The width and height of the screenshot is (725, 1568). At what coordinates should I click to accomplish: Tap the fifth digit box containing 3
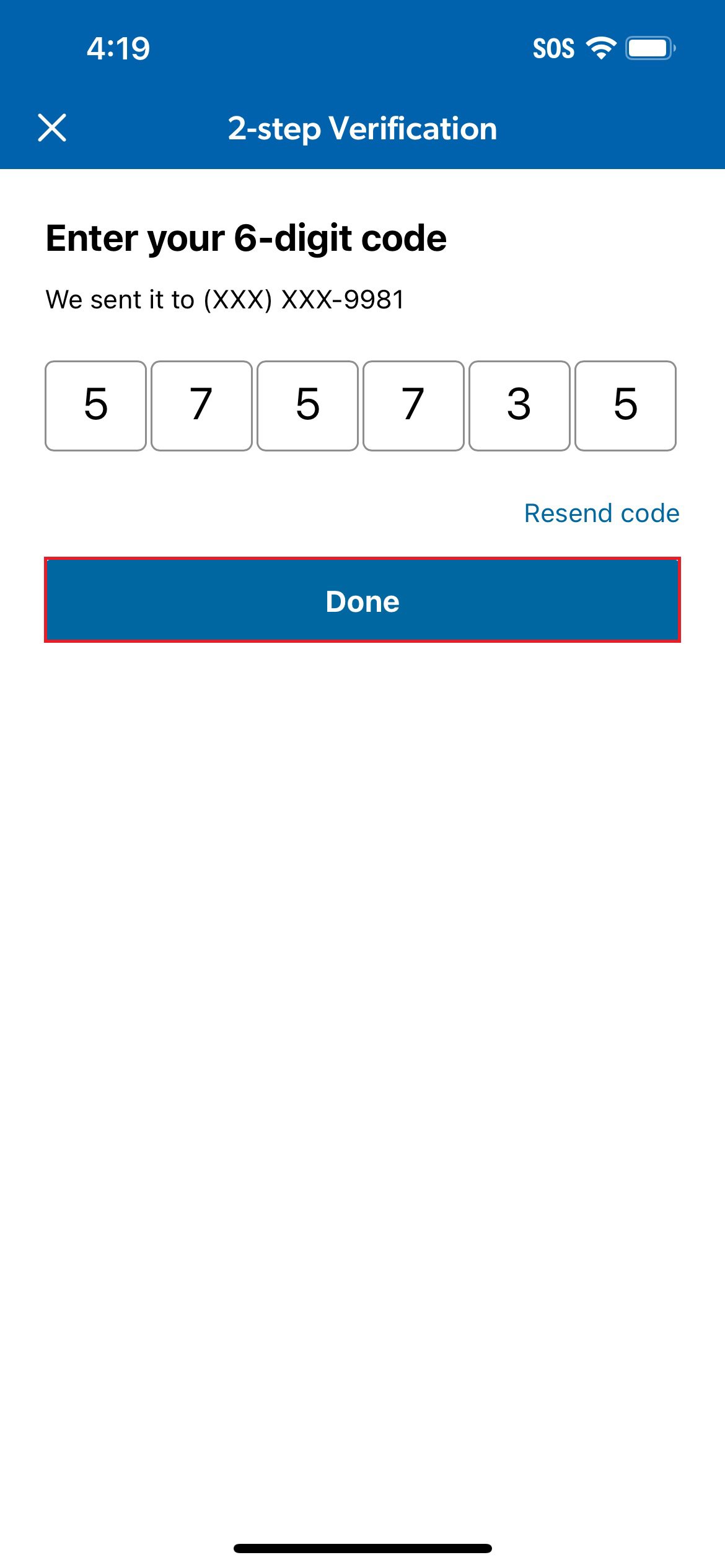(x=520, y=406)
